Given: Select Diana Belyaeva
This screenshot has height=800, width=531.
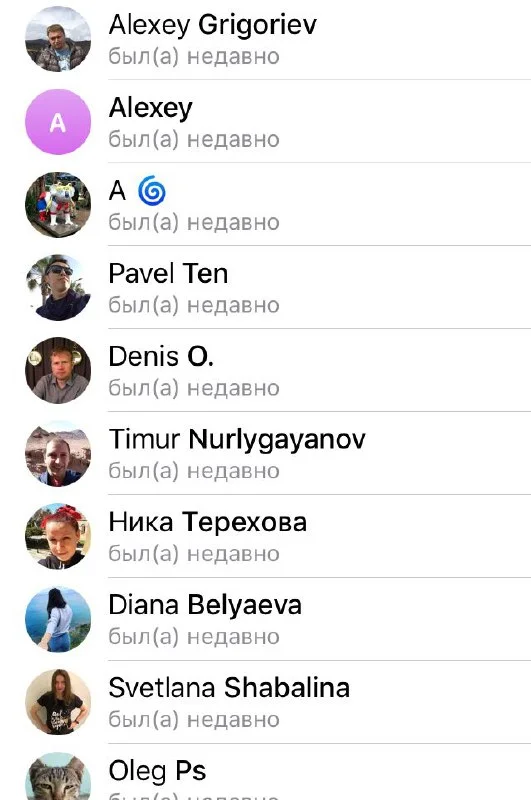Looking at the screenshot, I should point(265,619).
